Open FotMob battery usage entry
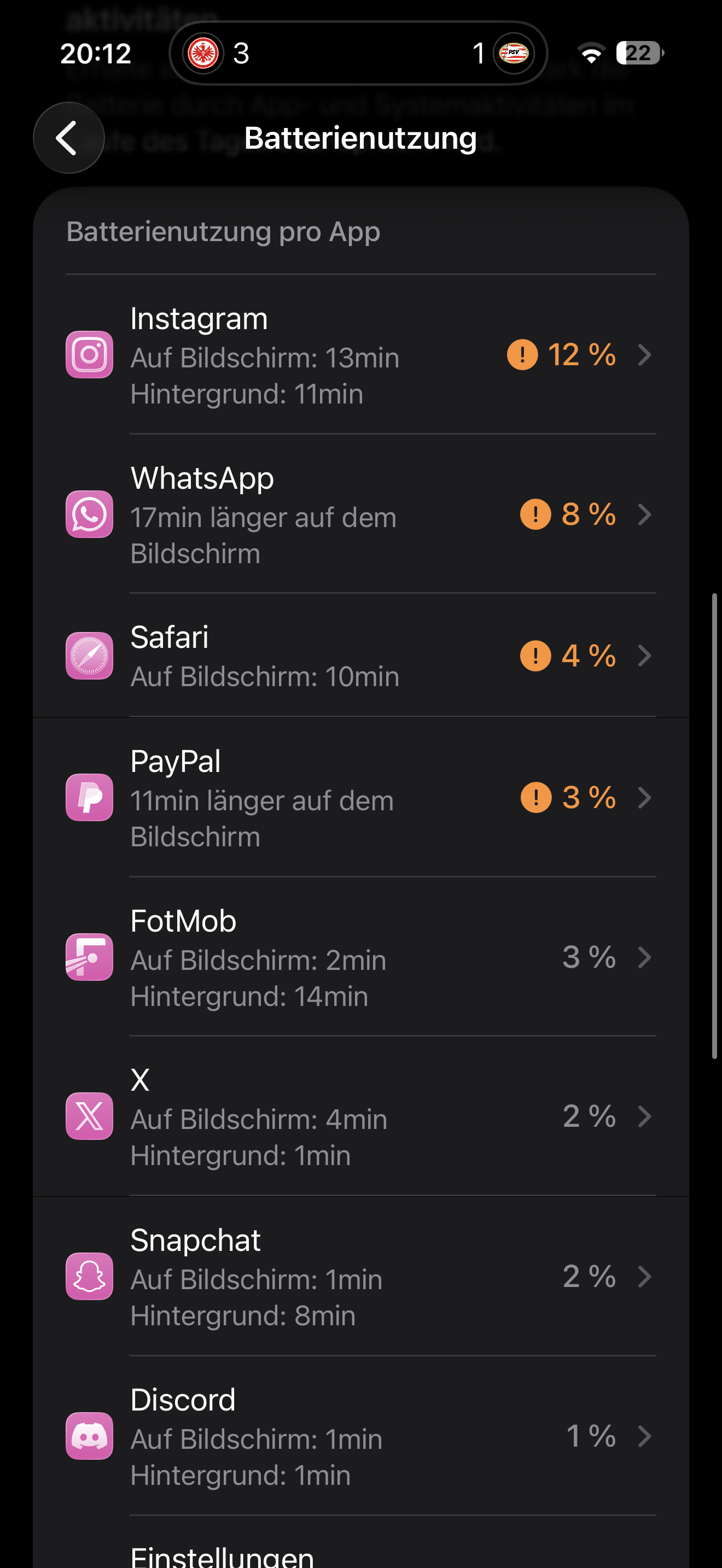The image size is (722, 1568). tap(360, 957)
